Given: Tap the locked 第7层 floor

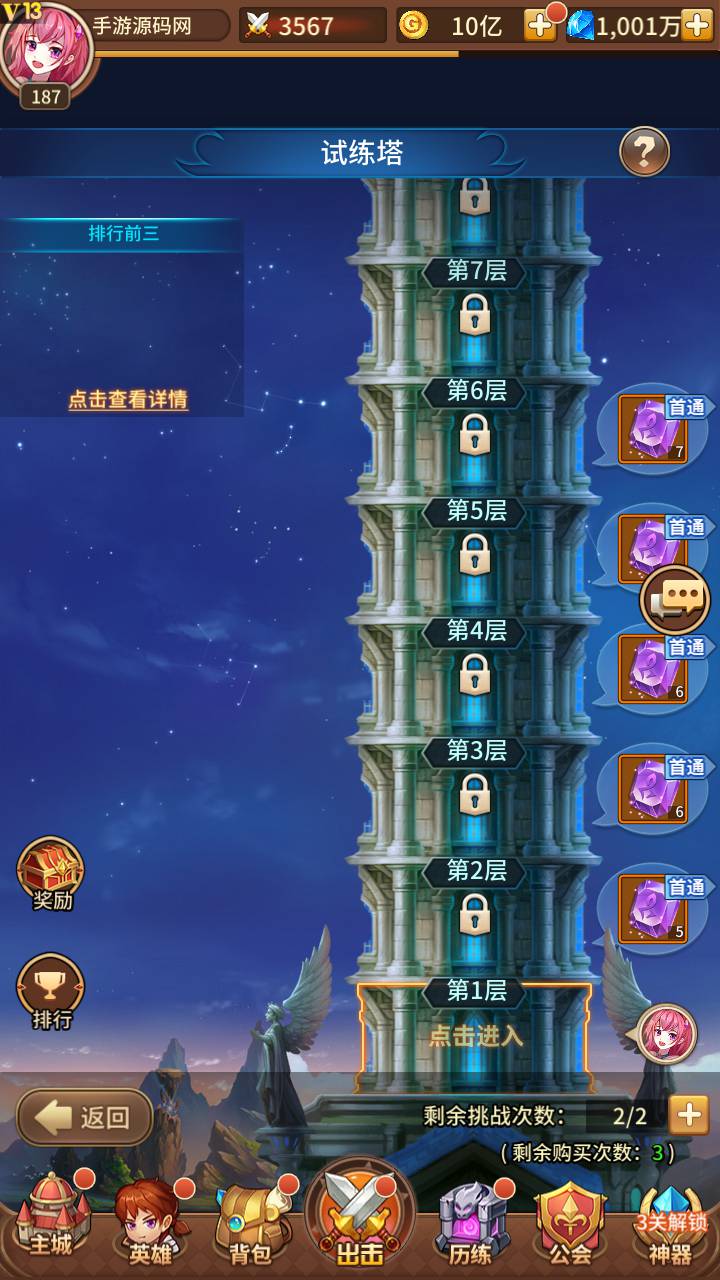Looking at the screenshot, I should [x=474, y=314].
